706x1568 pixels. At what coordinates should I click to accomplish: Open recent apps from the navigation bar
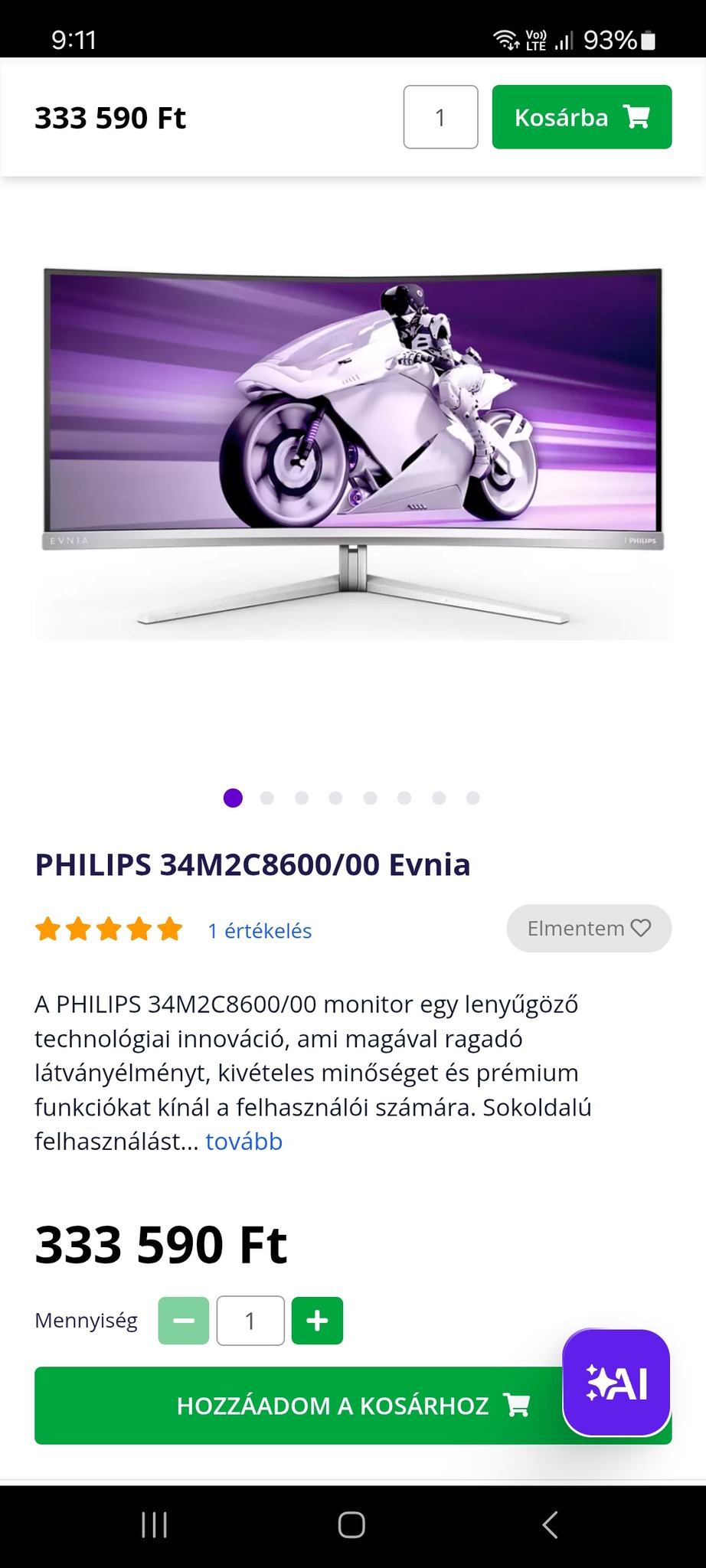click(x=155, y=1525)
